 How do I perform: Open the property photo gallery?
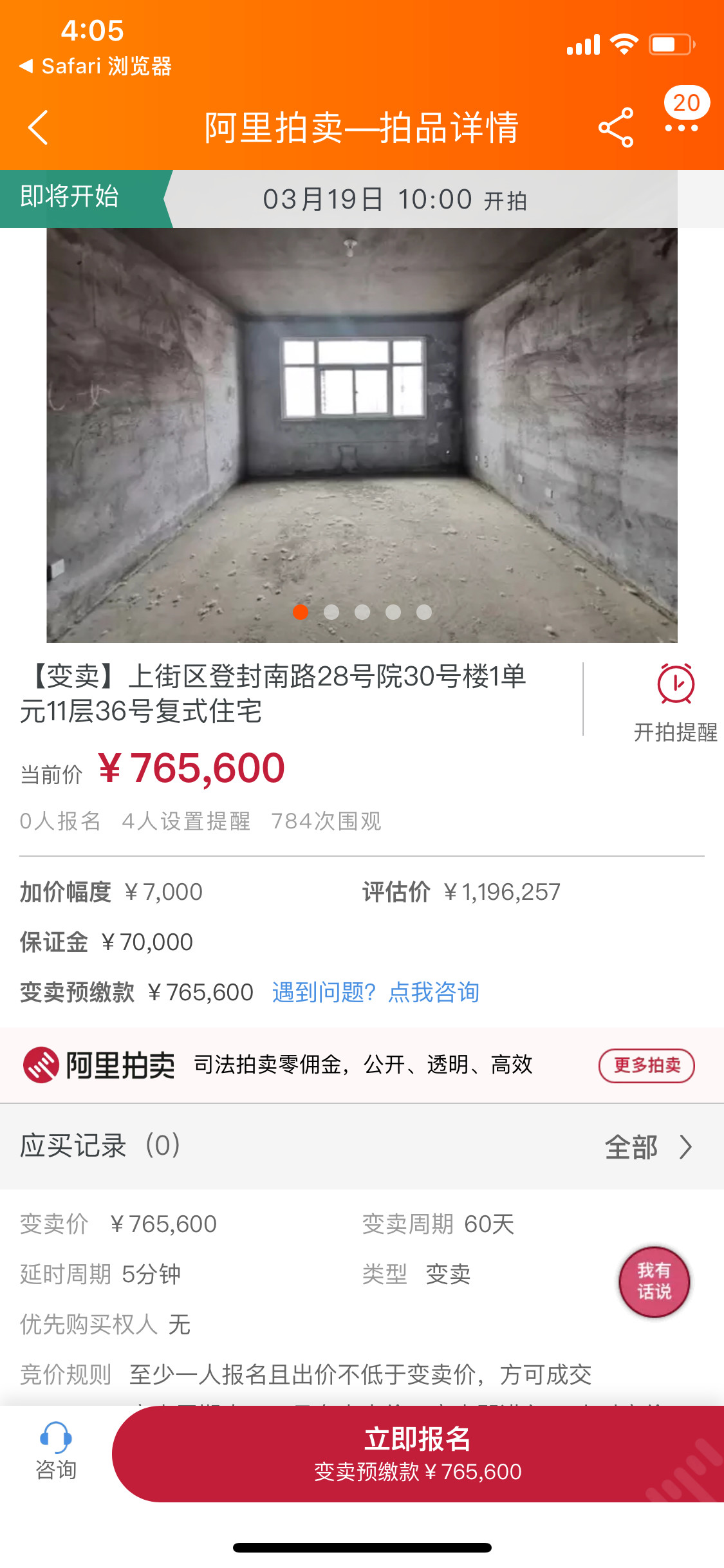[362, 435]
